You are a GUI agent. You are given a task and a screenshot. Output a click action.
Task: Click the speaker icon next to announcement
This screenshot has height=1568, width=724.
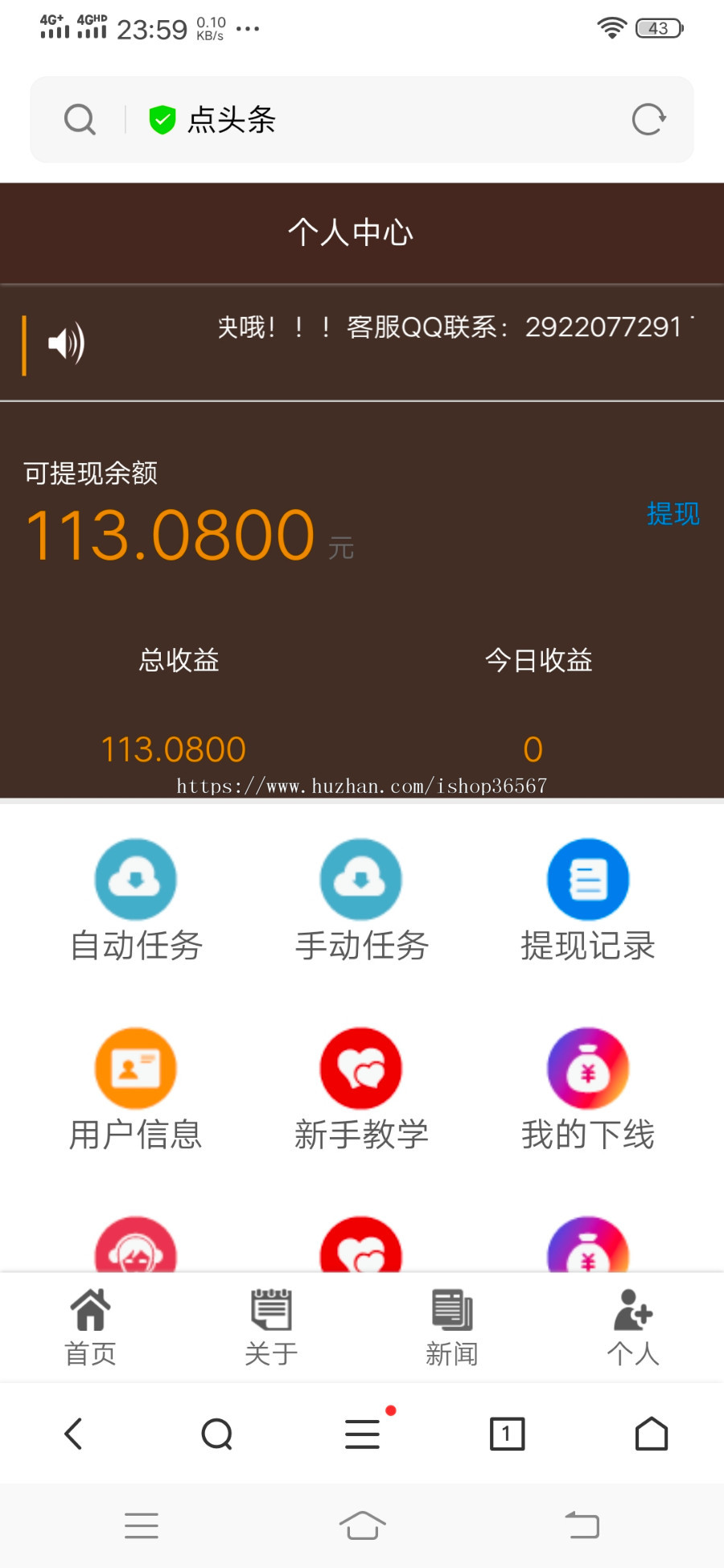(x=66, y=341)
